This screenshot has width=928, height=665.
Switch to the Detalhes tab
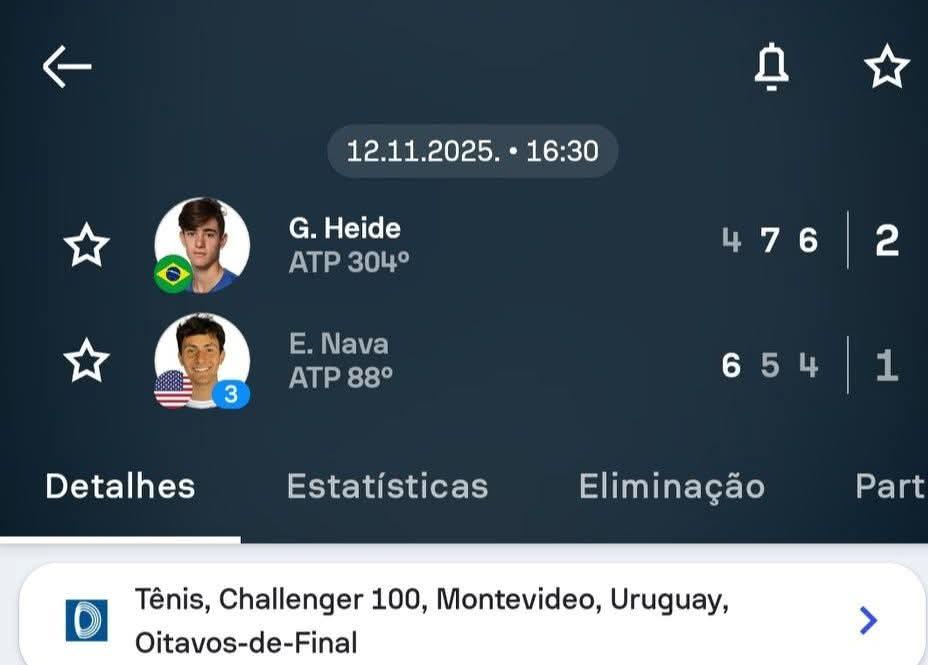120,486
